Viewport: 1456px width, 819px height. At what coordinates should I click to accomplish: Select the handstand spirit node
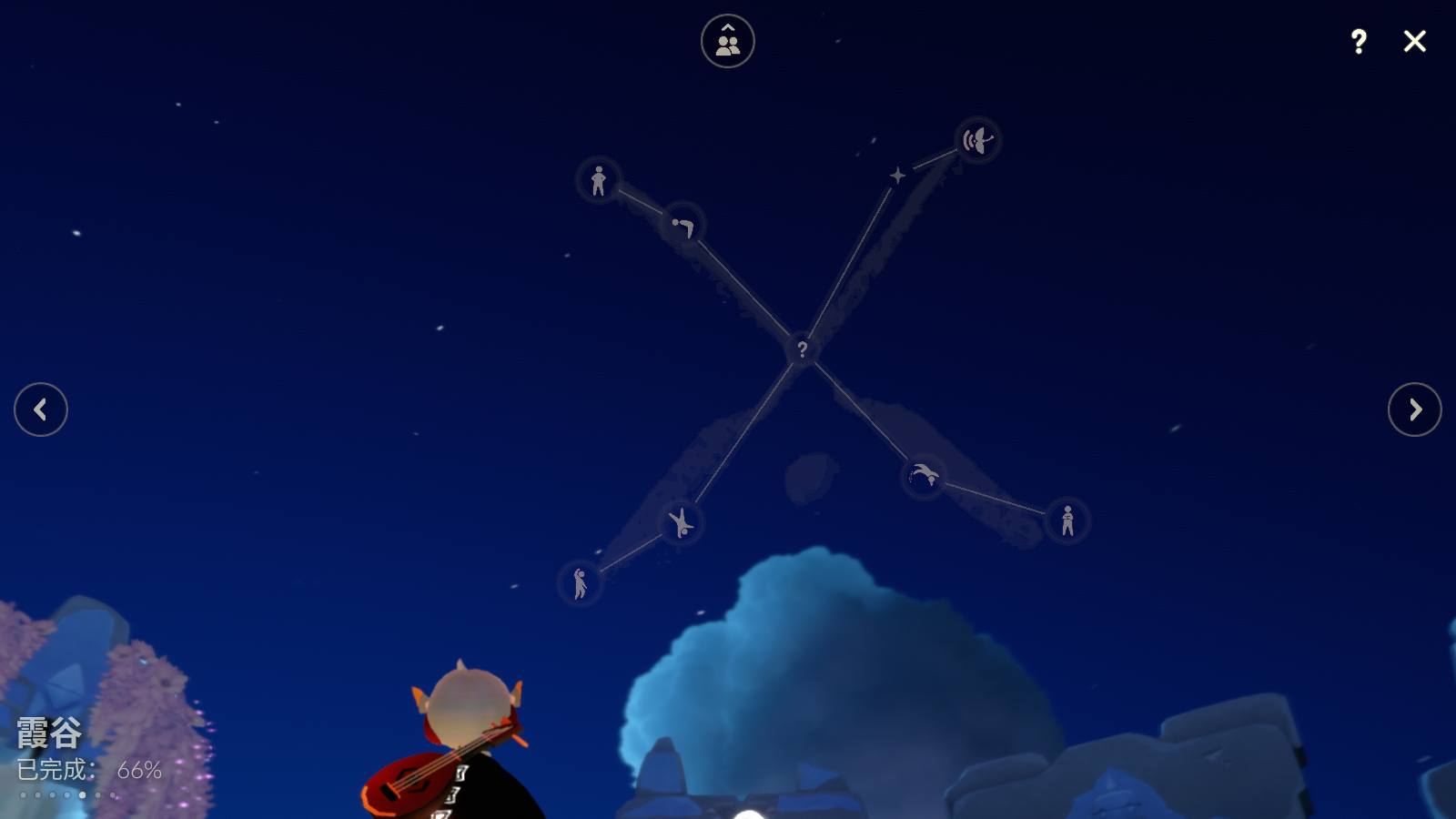(x=681, y=522)
